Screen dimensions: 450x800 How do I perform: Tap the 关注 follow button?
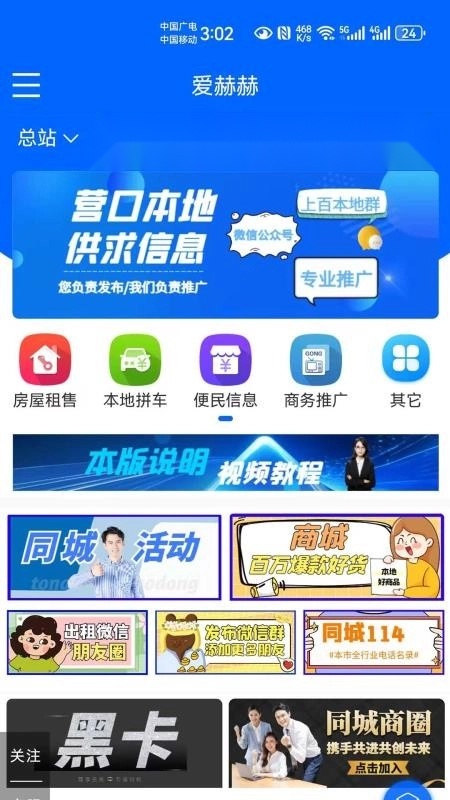(x=25, y=756)
